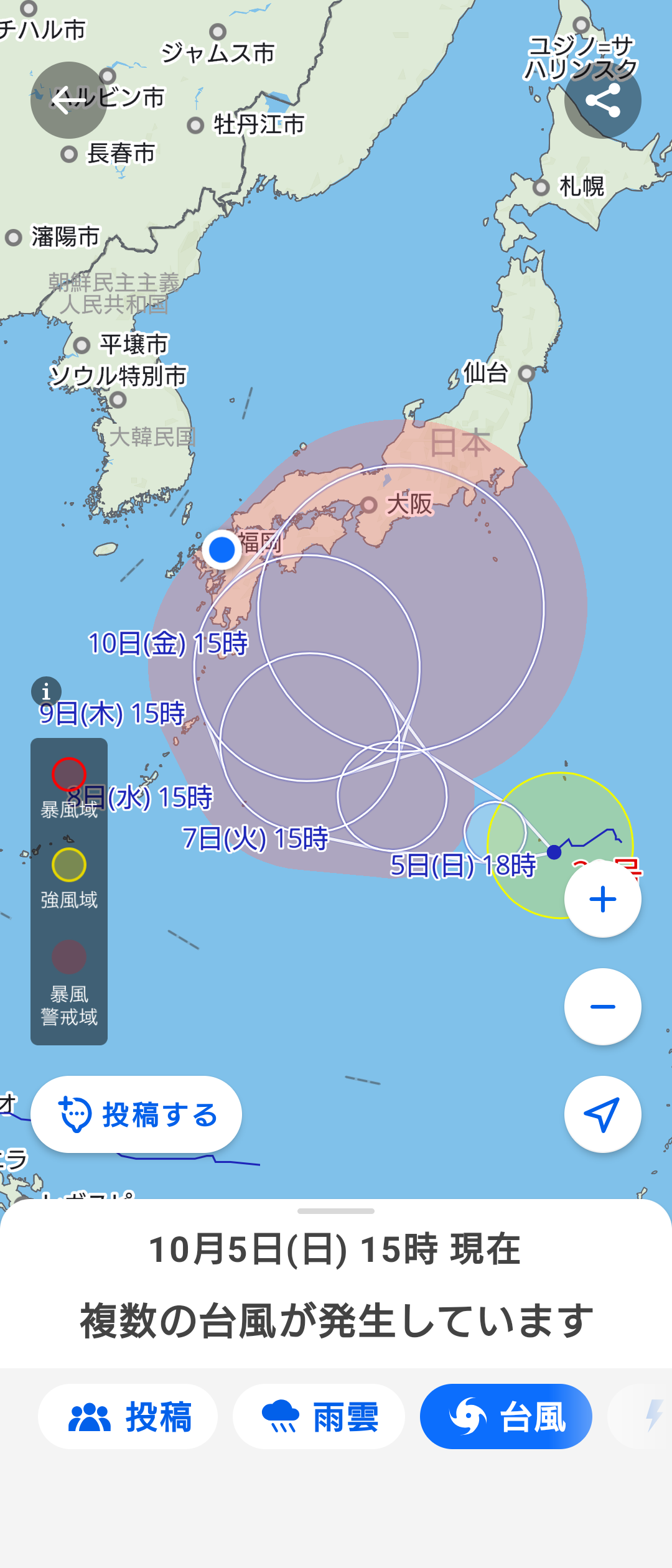
Task: Share this typhoon map
Action: 602,100
